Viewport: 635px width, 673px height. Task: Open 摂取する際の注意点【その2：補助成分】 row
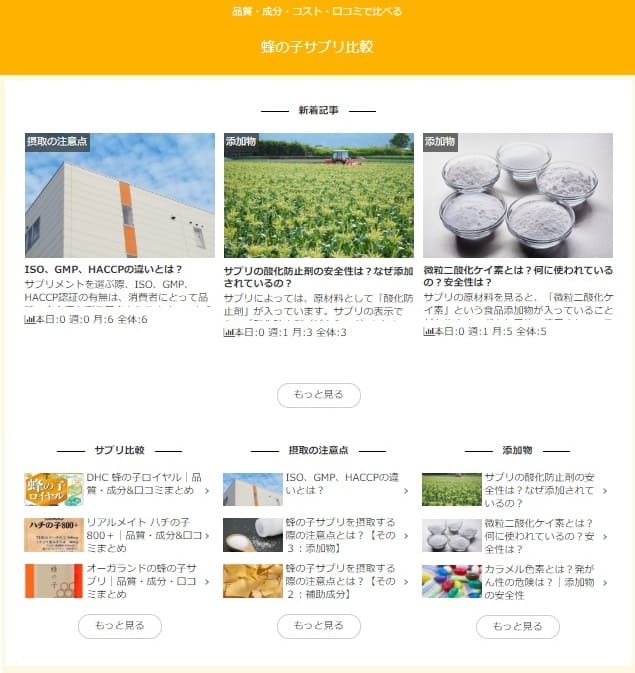click(317, 581)
